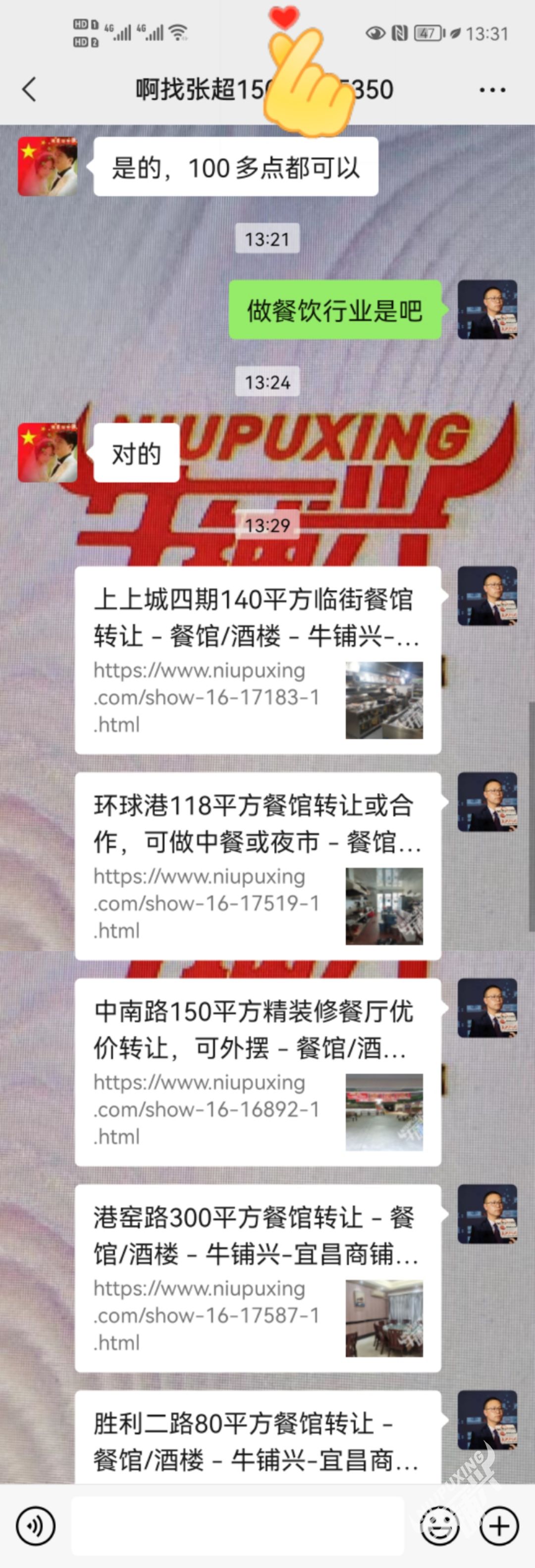The height and width of the screenshot is (1568, 535).
Task: View contact avatar beside 对的 message
Action: click(48, 453)
